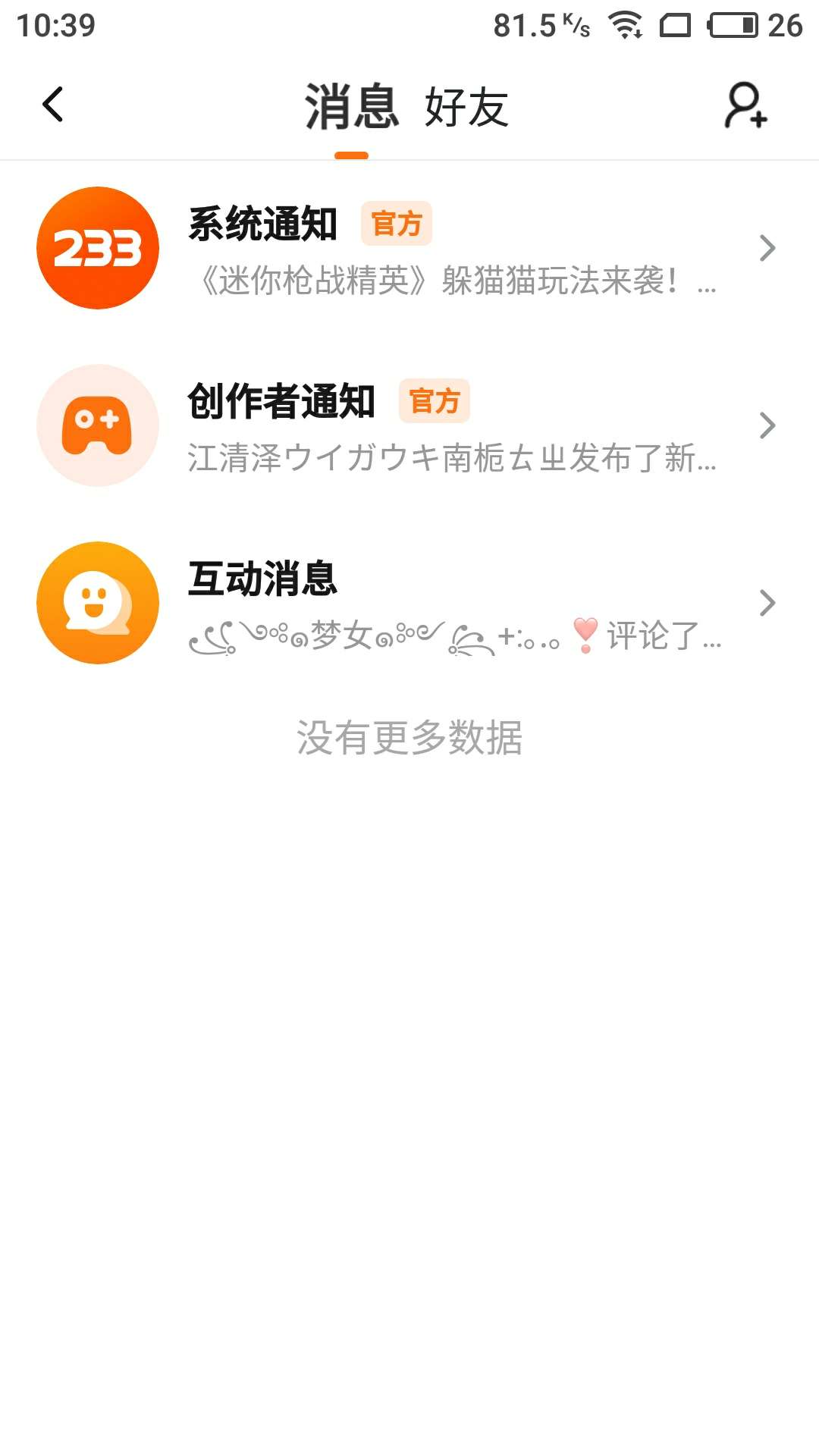Screen dimensions: 819x1456
Task: Switch to the 好友 tab
Action: pos(466,107)
